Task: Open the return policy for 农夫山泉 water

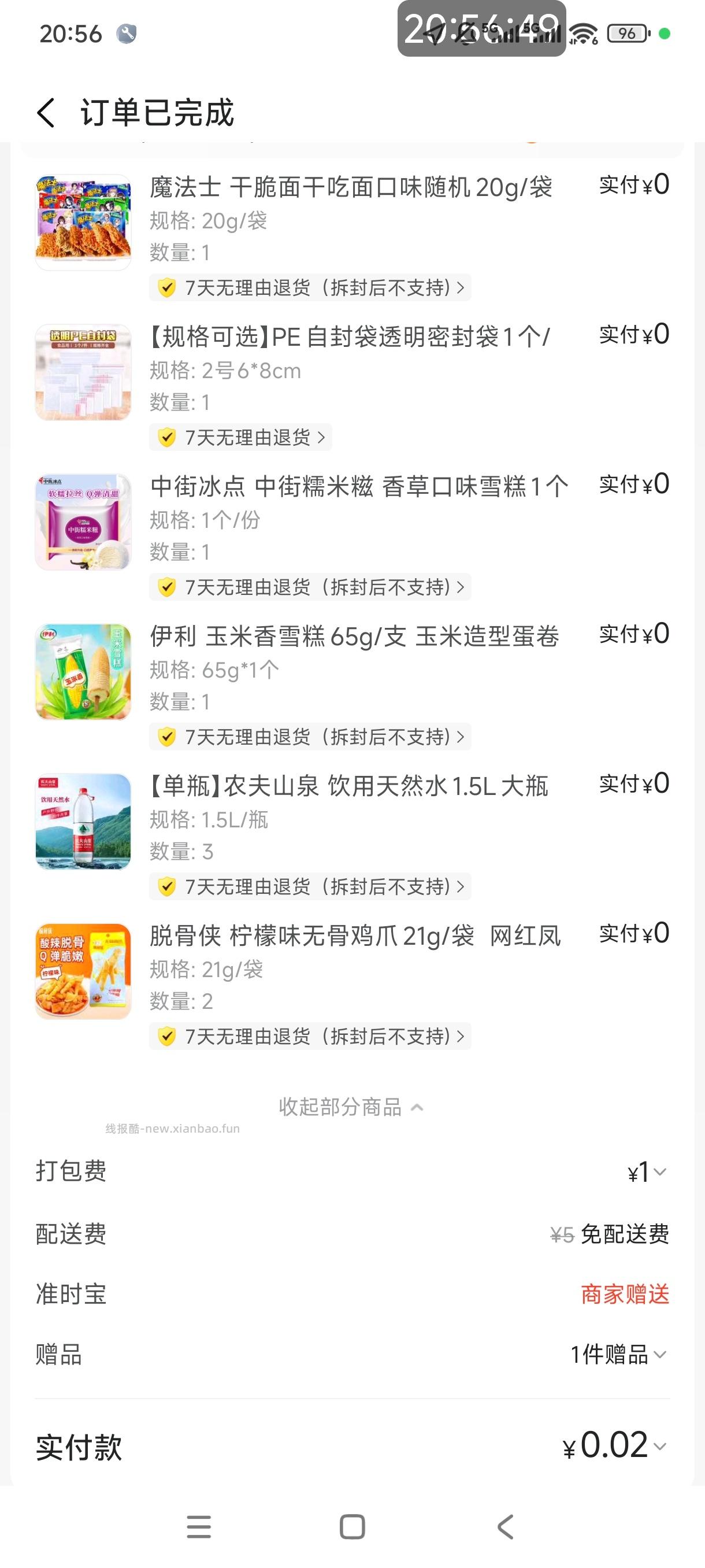Action: tap(310, 886)
